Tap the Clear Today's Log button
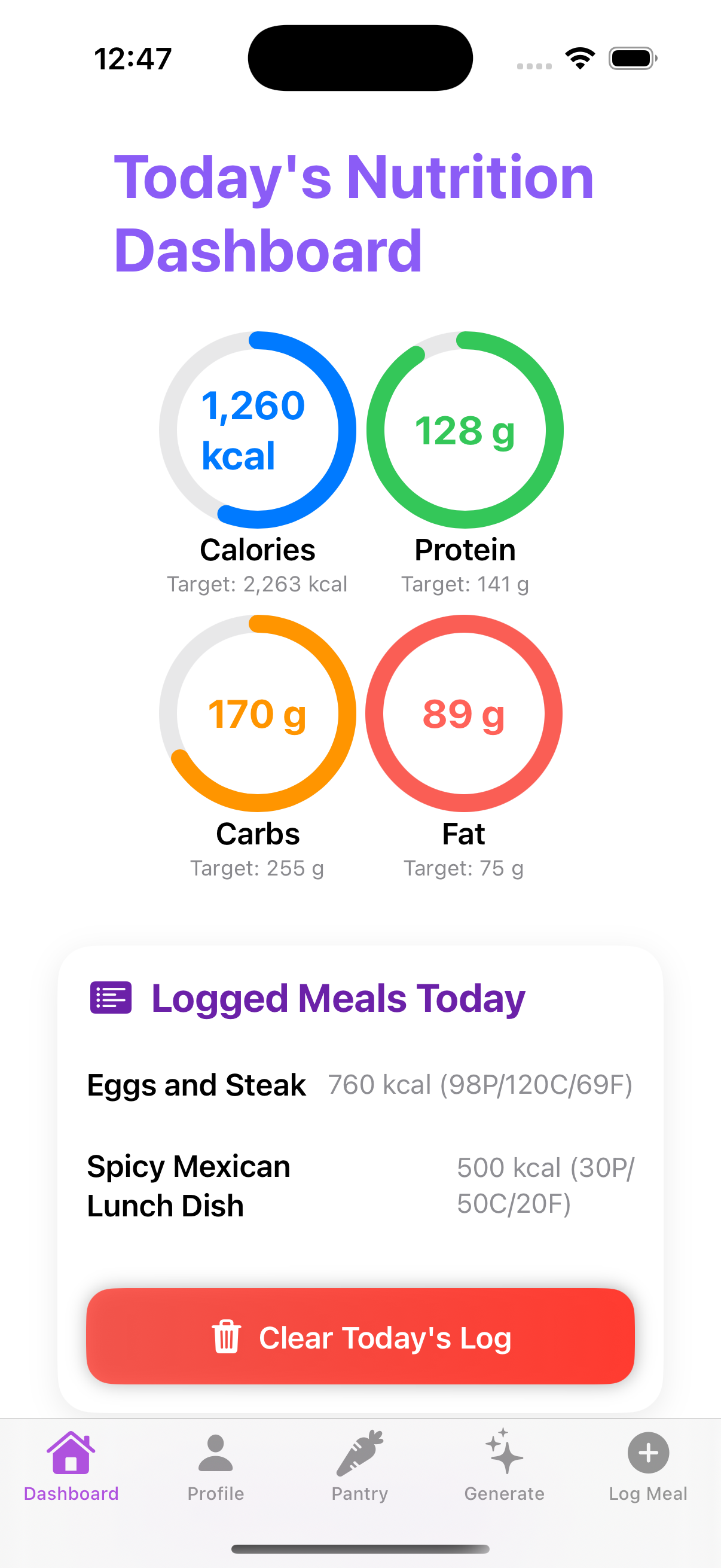This screenshot has width=721, height=1568. (360, 1336)
